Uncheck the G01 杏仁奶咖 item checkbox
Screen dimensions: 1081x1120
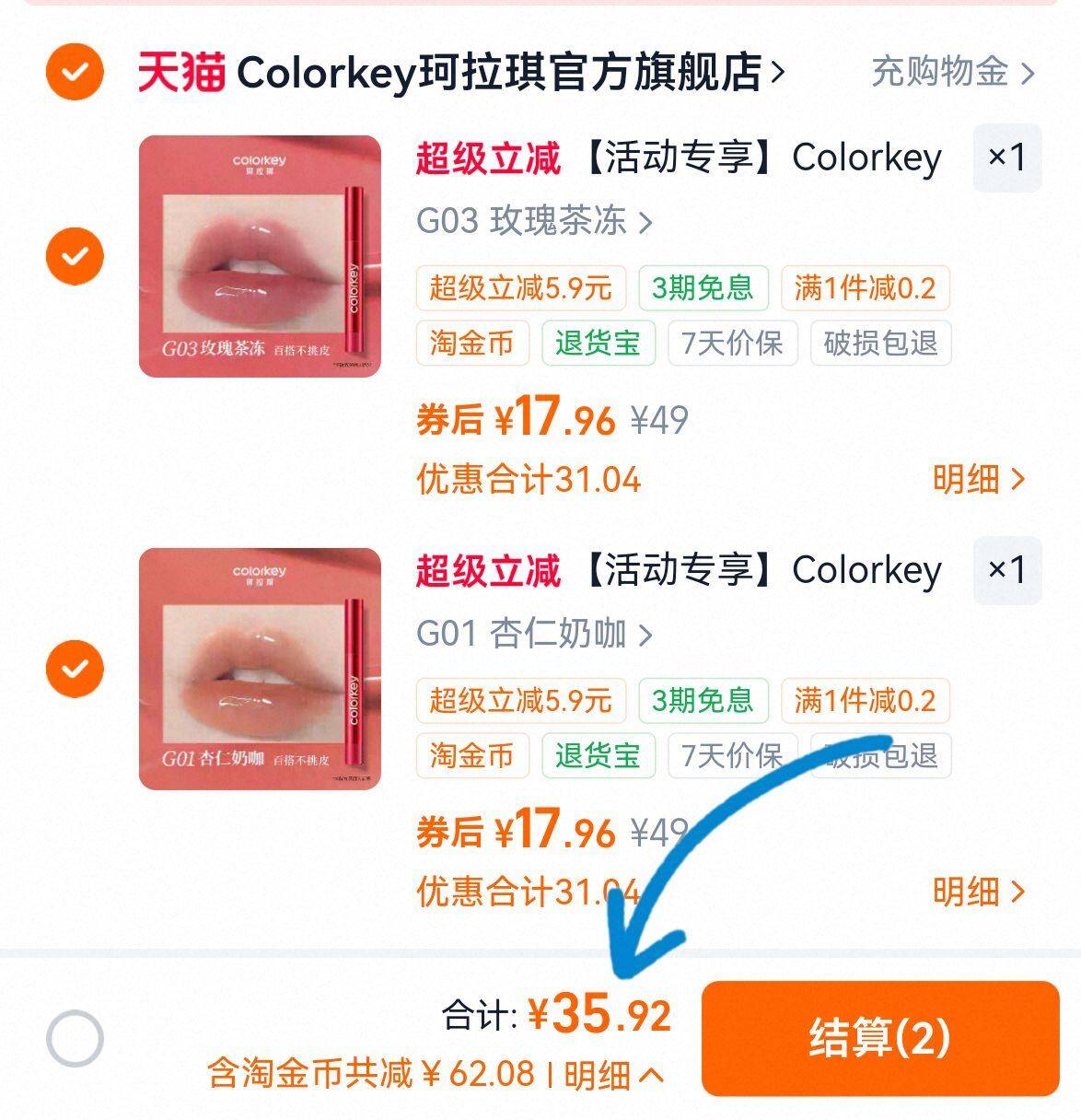(x=75, y=669)
